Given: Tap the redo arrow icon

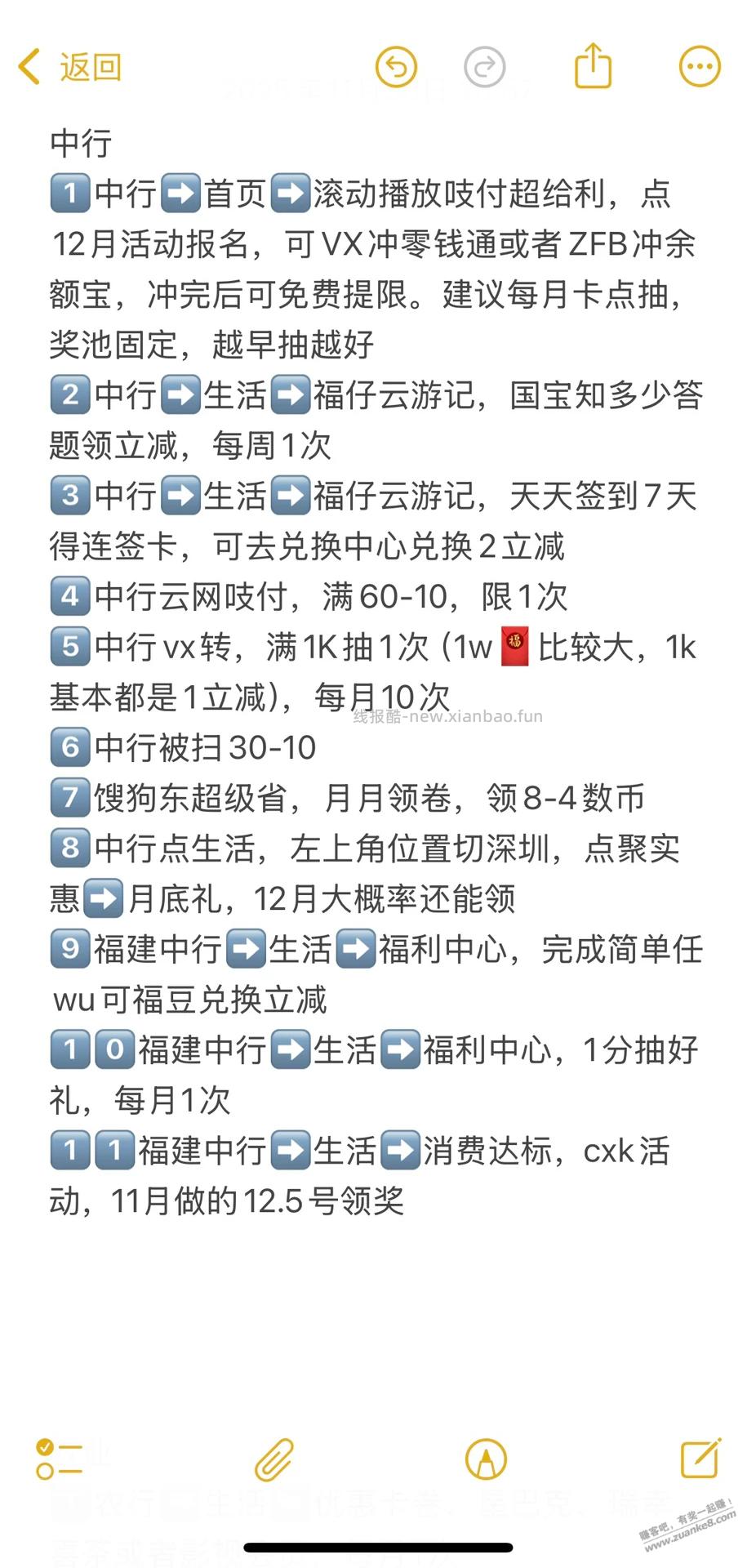Looking at the screenshot, I should [x=485, y=69].
